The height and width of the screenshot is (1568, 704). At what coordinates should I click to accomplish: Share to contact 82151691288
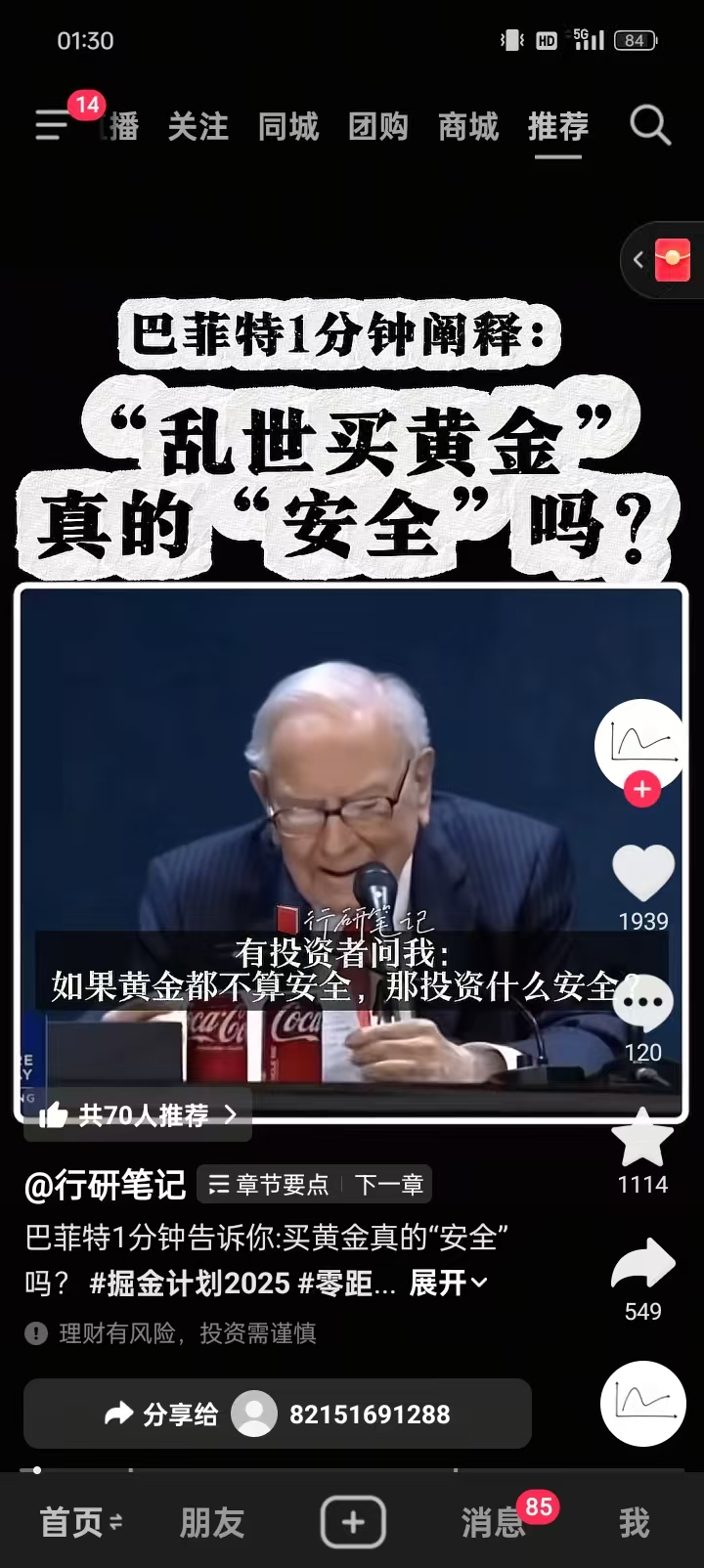tap(278, 1414)
